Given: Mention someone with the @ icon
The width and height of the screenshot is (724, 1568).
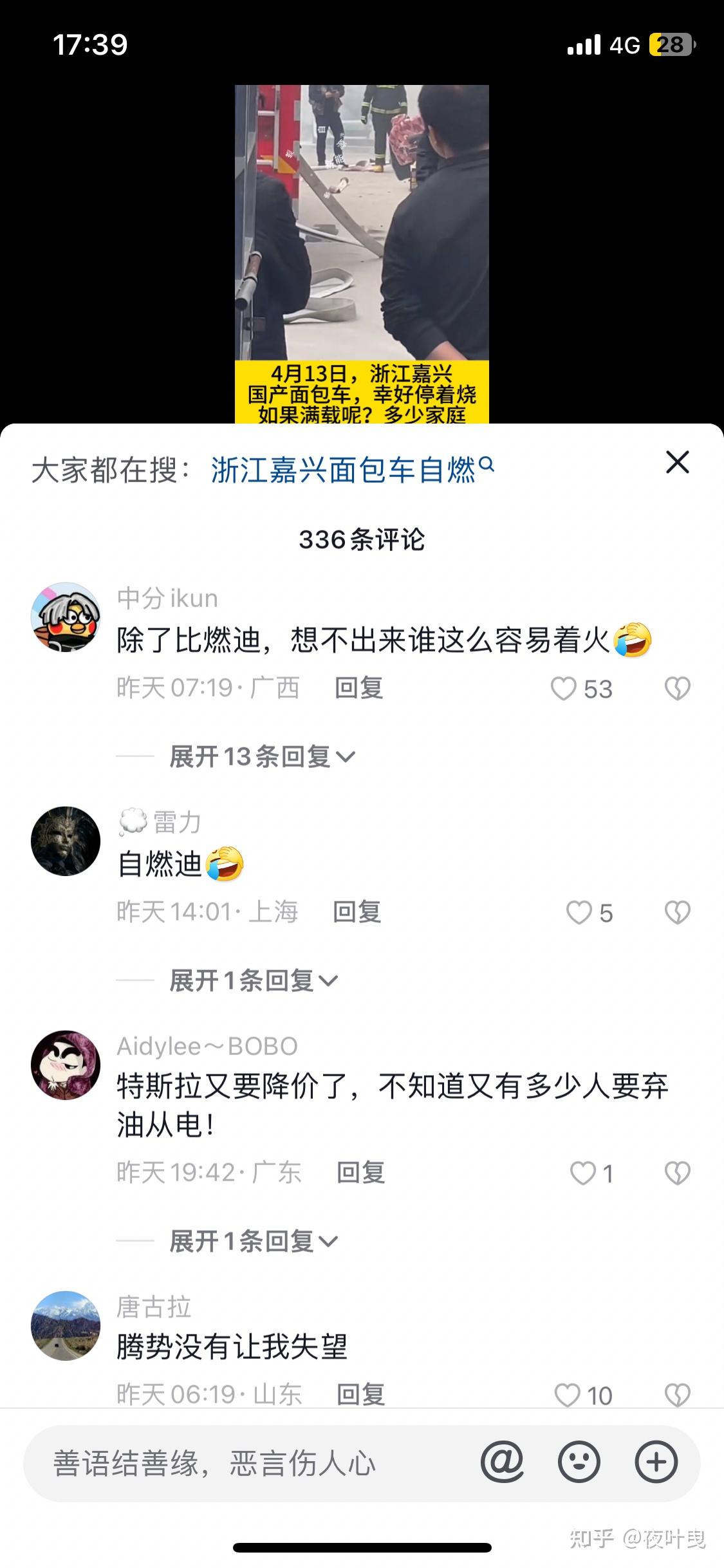Looking at the screenshot, I should [502, 1462].
